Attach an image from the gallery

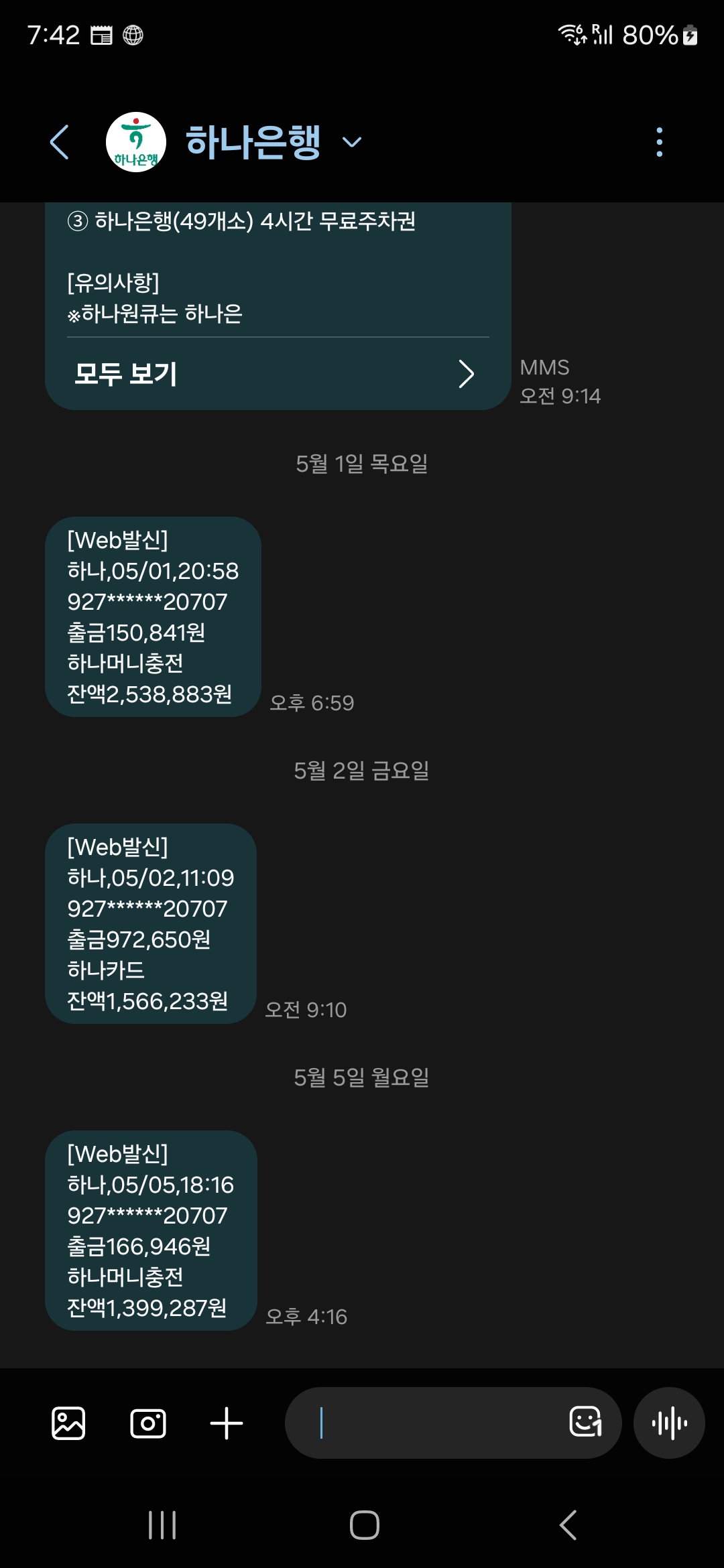68,1423
